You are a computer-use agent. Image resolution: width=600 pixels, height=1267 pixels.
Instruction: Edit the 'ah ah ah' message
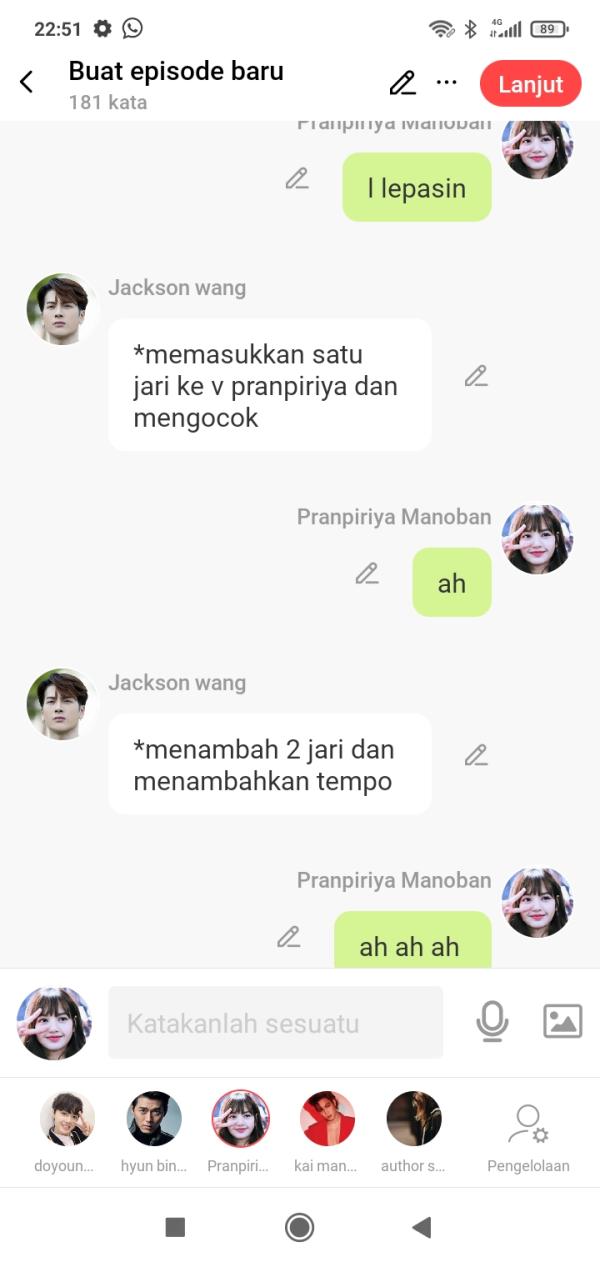click(x=289, y=937)
